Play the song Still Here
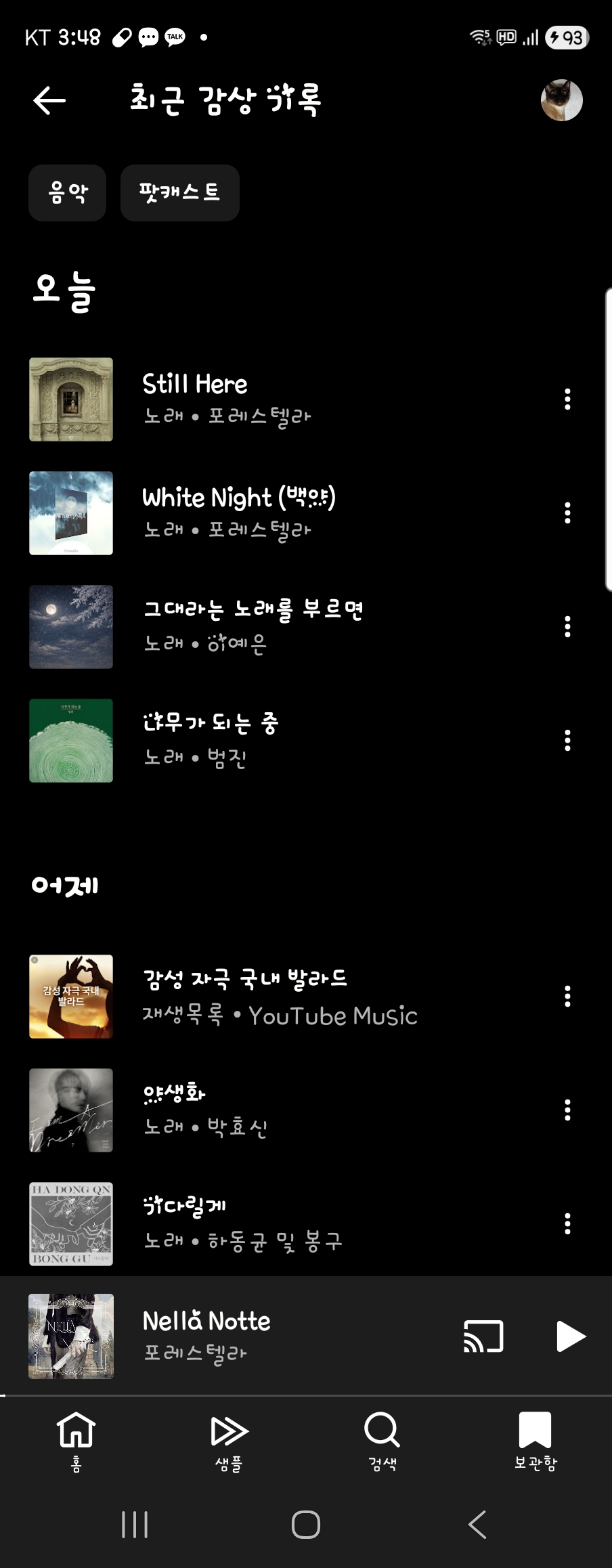612x1568 pixels. click(284, 399)
